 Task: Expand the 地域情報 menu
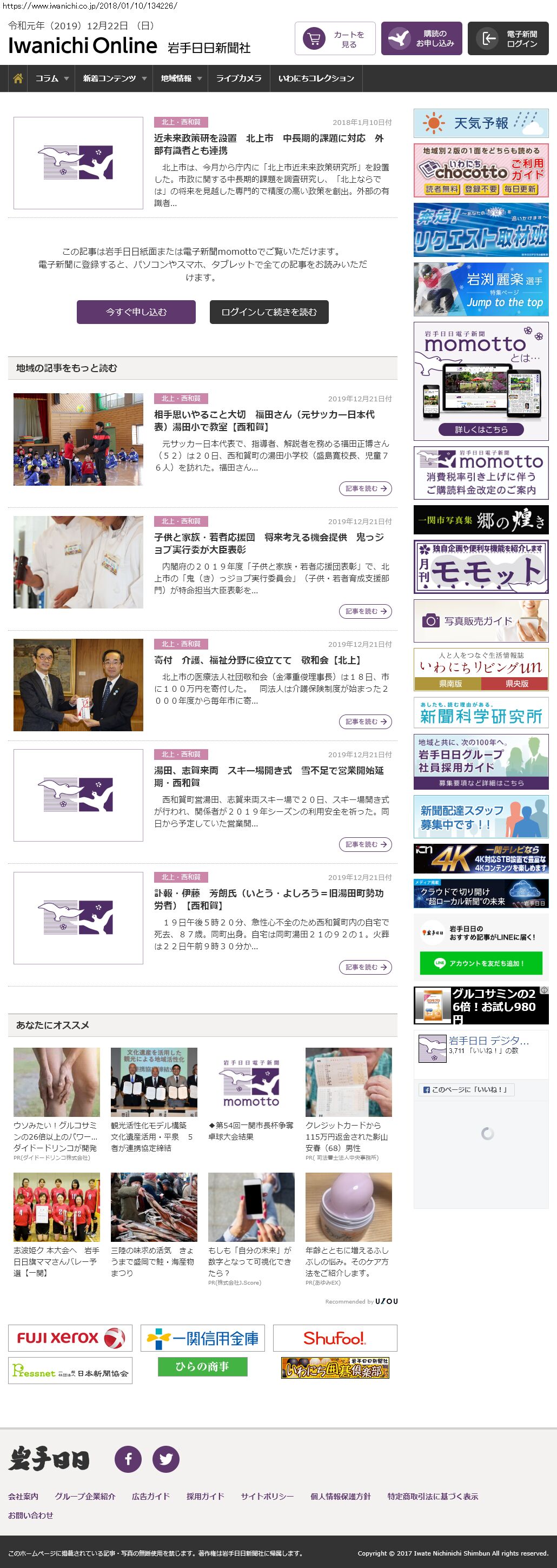[180, 78]
